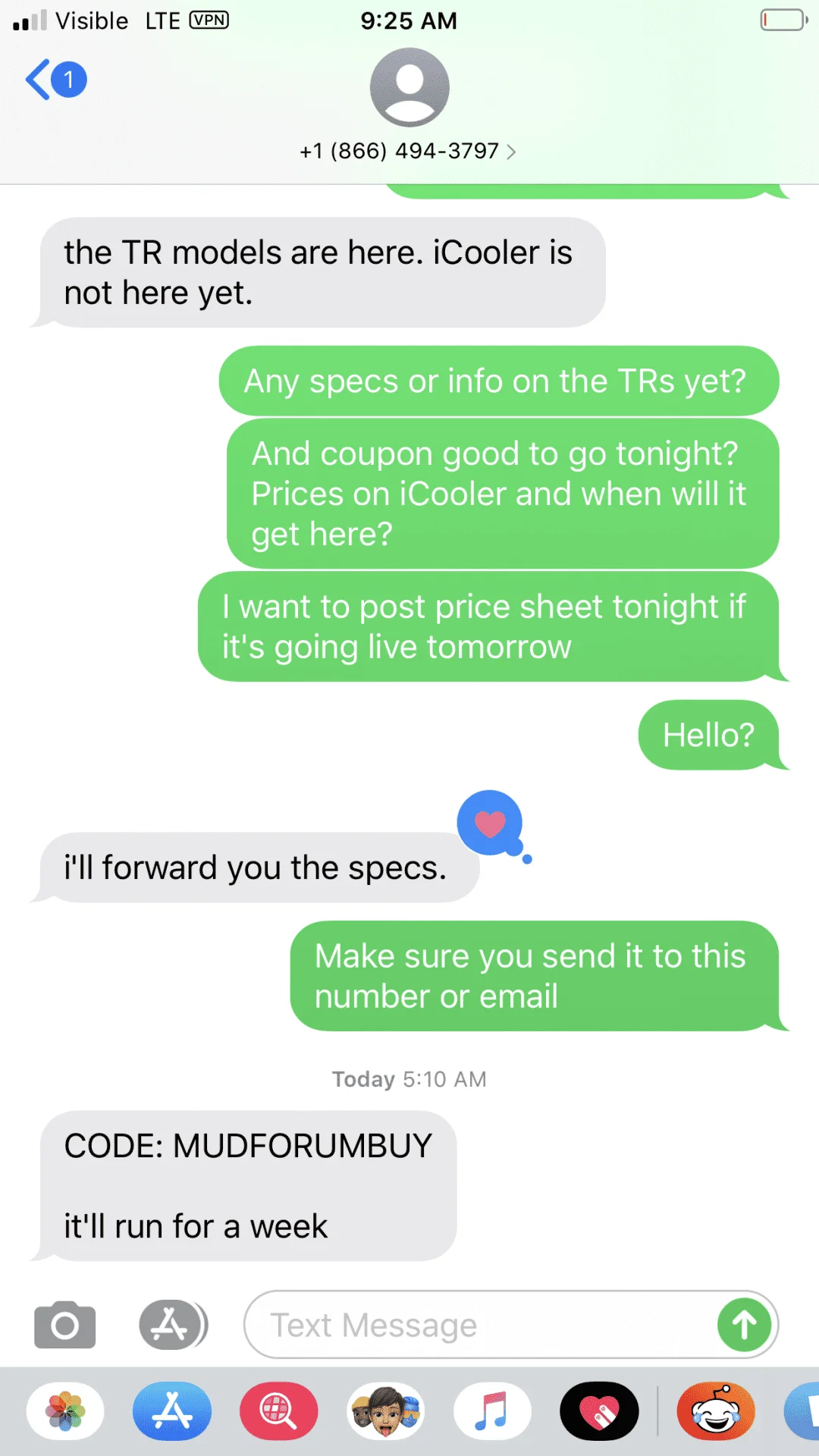Open the Digital Touch heart app
Screen dimensions: 819x1456
tap(599, 1411)
